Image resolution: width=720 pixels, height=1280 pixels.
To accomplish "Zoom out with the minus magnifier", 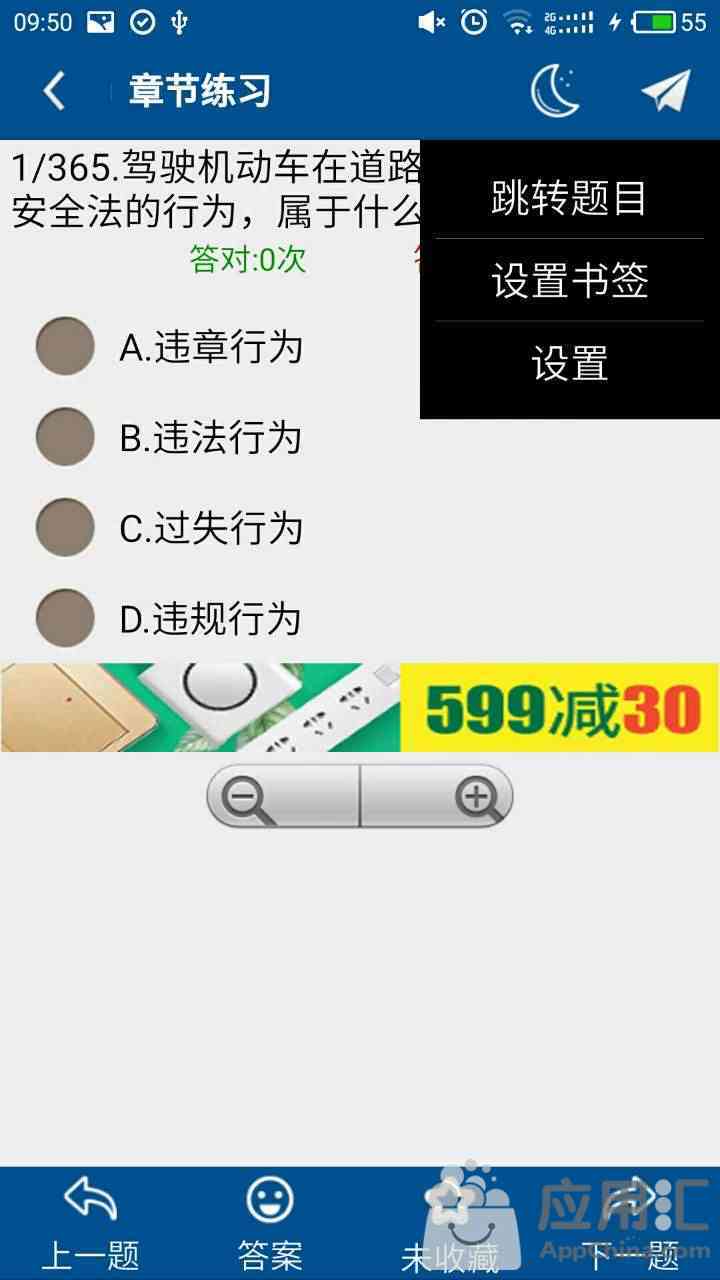I will coord(283,797).
